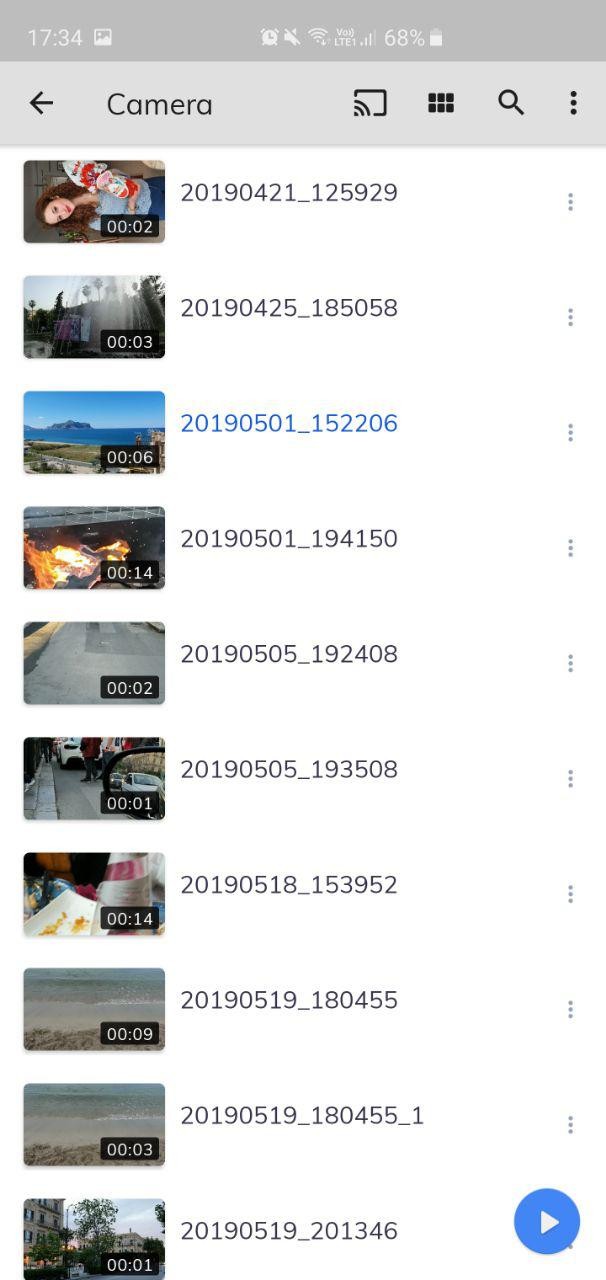Open video 20190425_185058
The width and height of the screenshot is (606, 1280).
point(288,308)
